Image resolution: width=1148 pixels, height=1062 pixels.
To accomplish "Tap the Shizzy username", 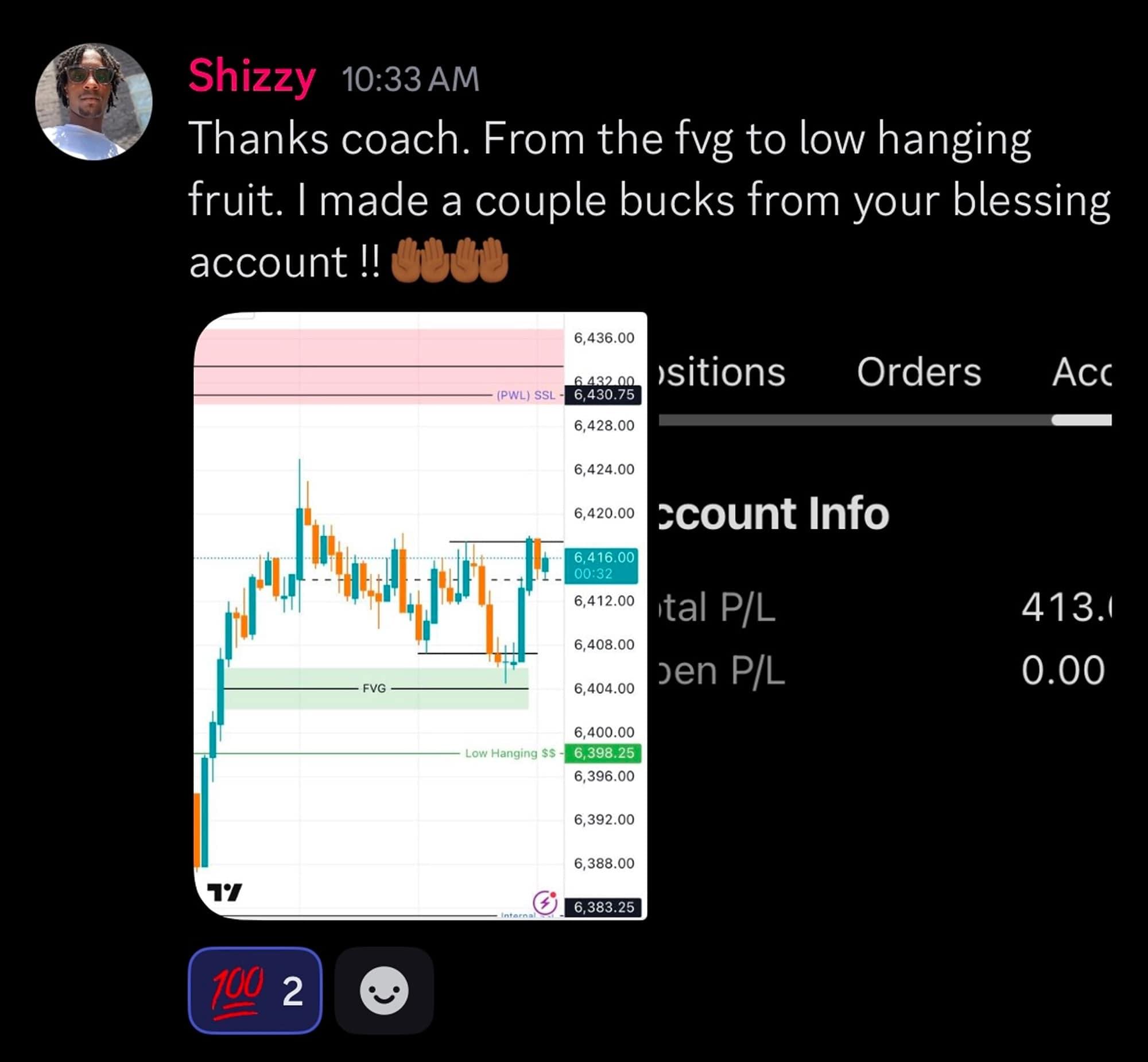I will click(251, 76).
